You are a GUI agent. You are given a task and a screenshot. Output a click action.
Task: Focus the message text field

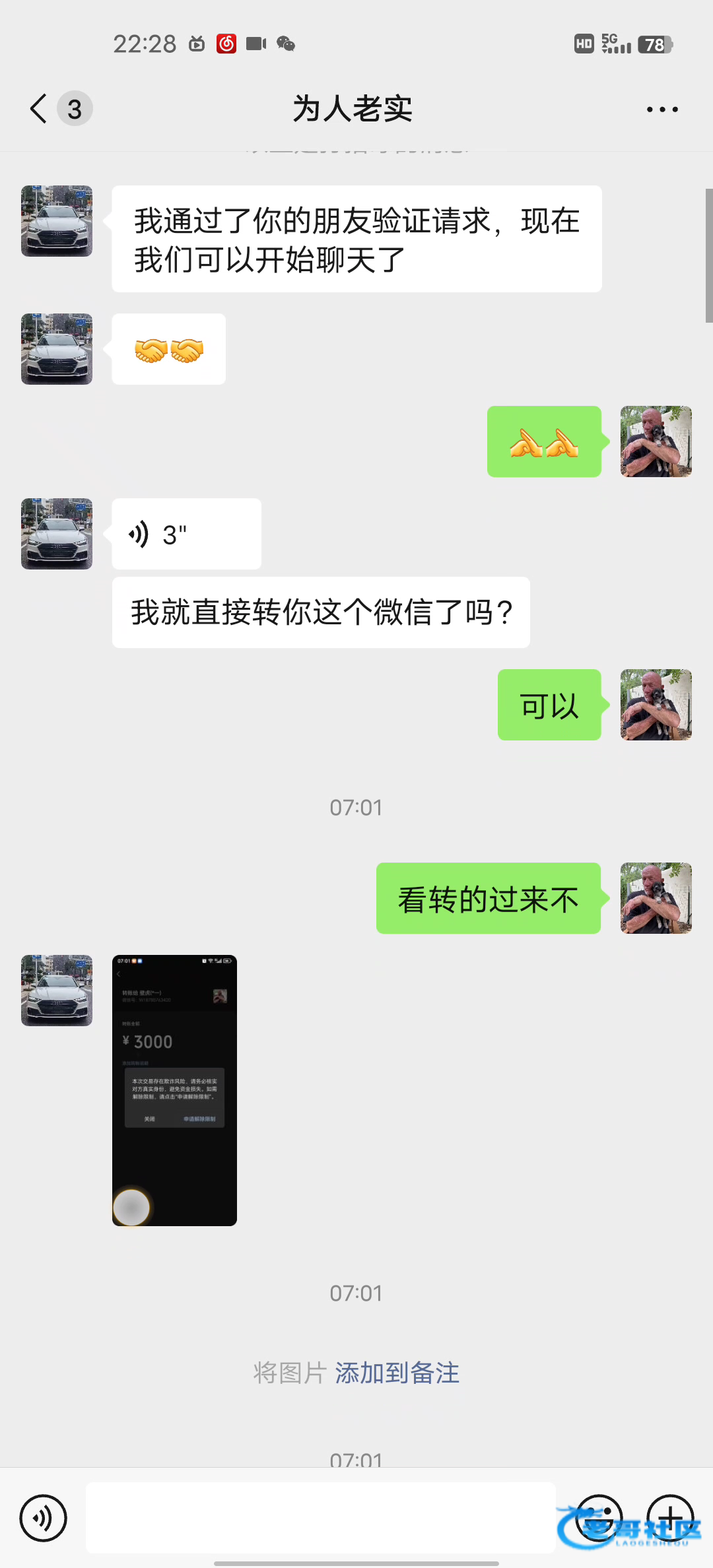coord(320,1518)
